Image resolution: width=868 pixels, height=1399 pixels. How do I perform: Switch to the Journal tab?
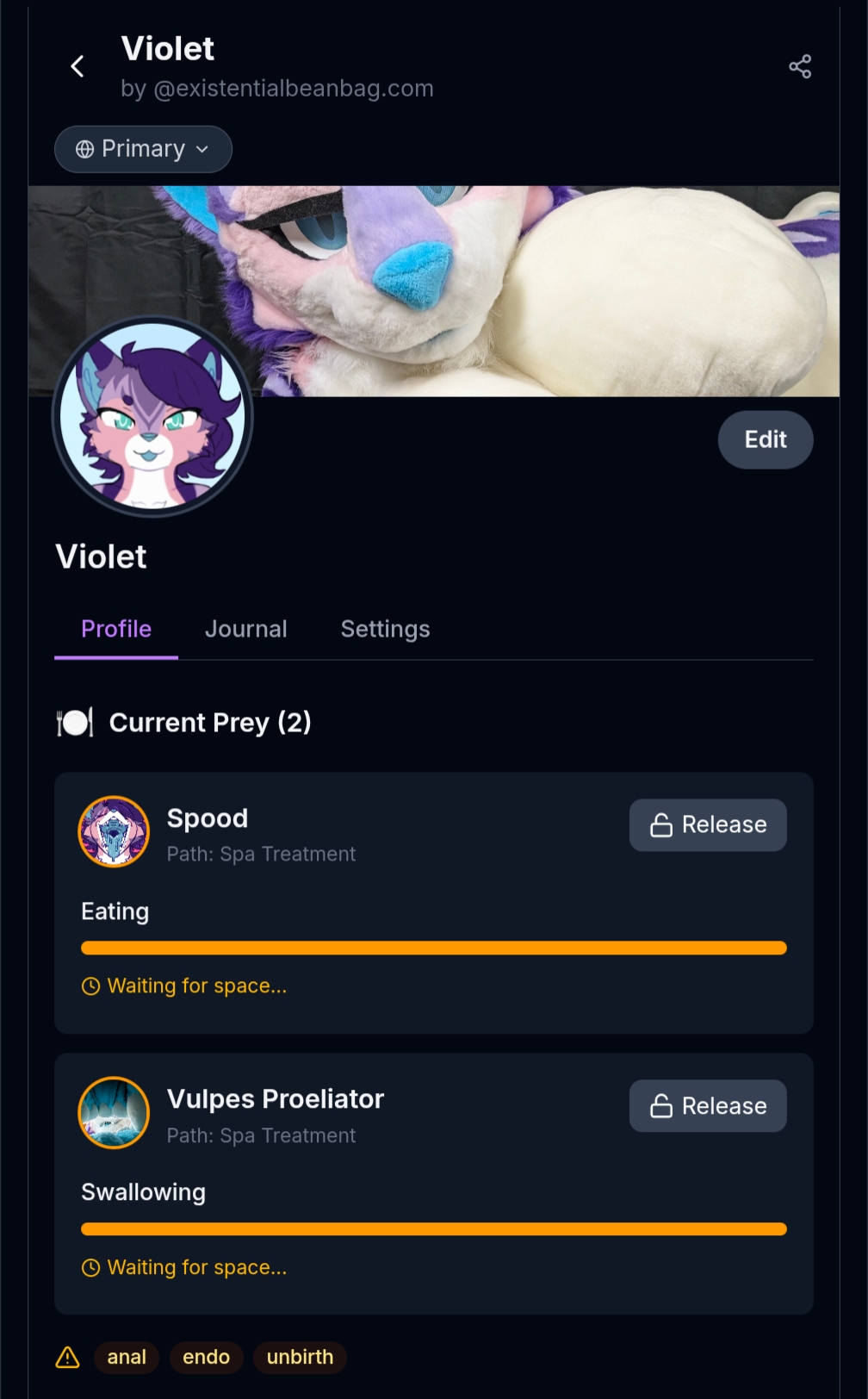[x=245, y=629]
